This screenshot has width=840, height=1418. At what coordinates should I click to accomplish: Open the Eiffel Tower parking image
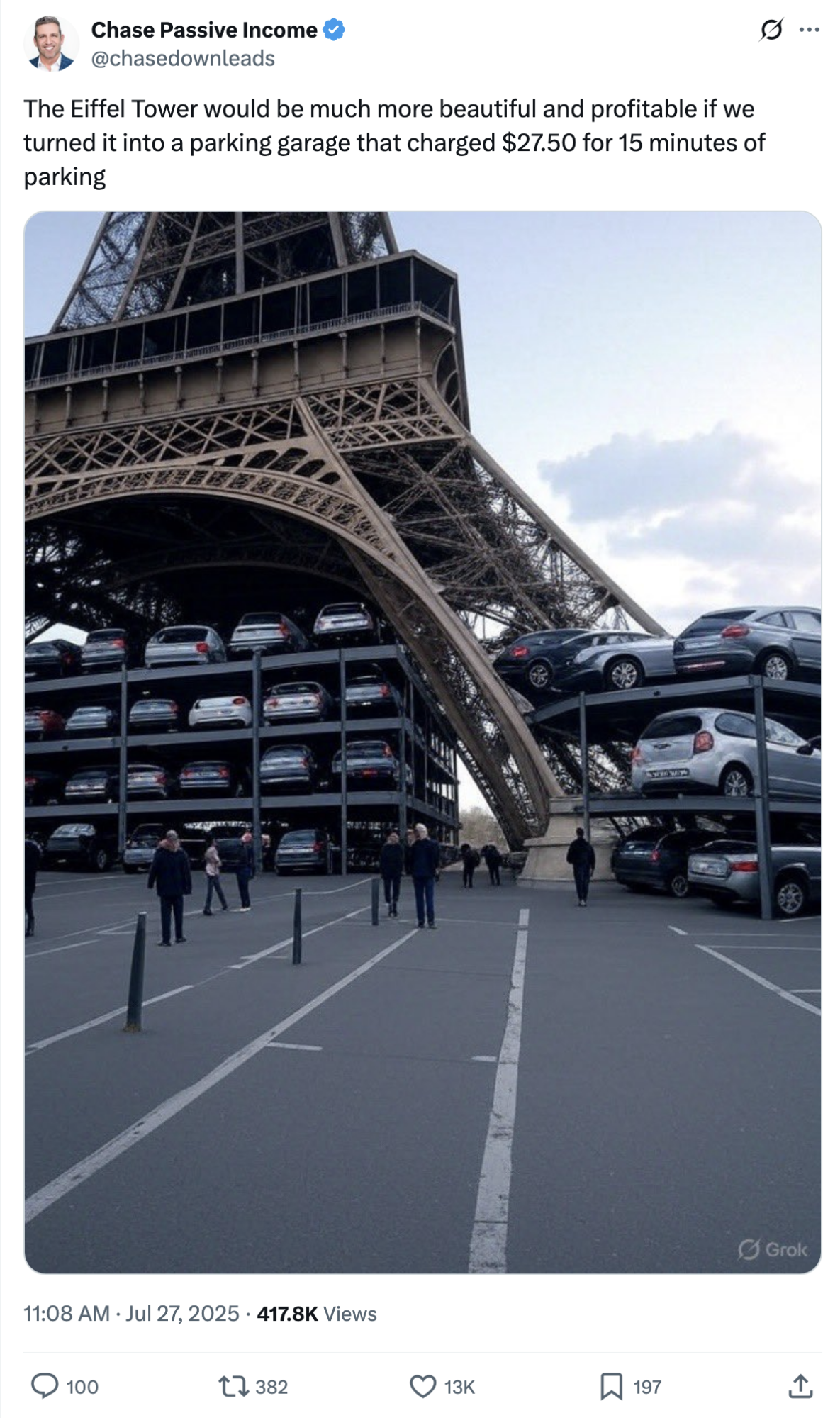click(422, 741)
